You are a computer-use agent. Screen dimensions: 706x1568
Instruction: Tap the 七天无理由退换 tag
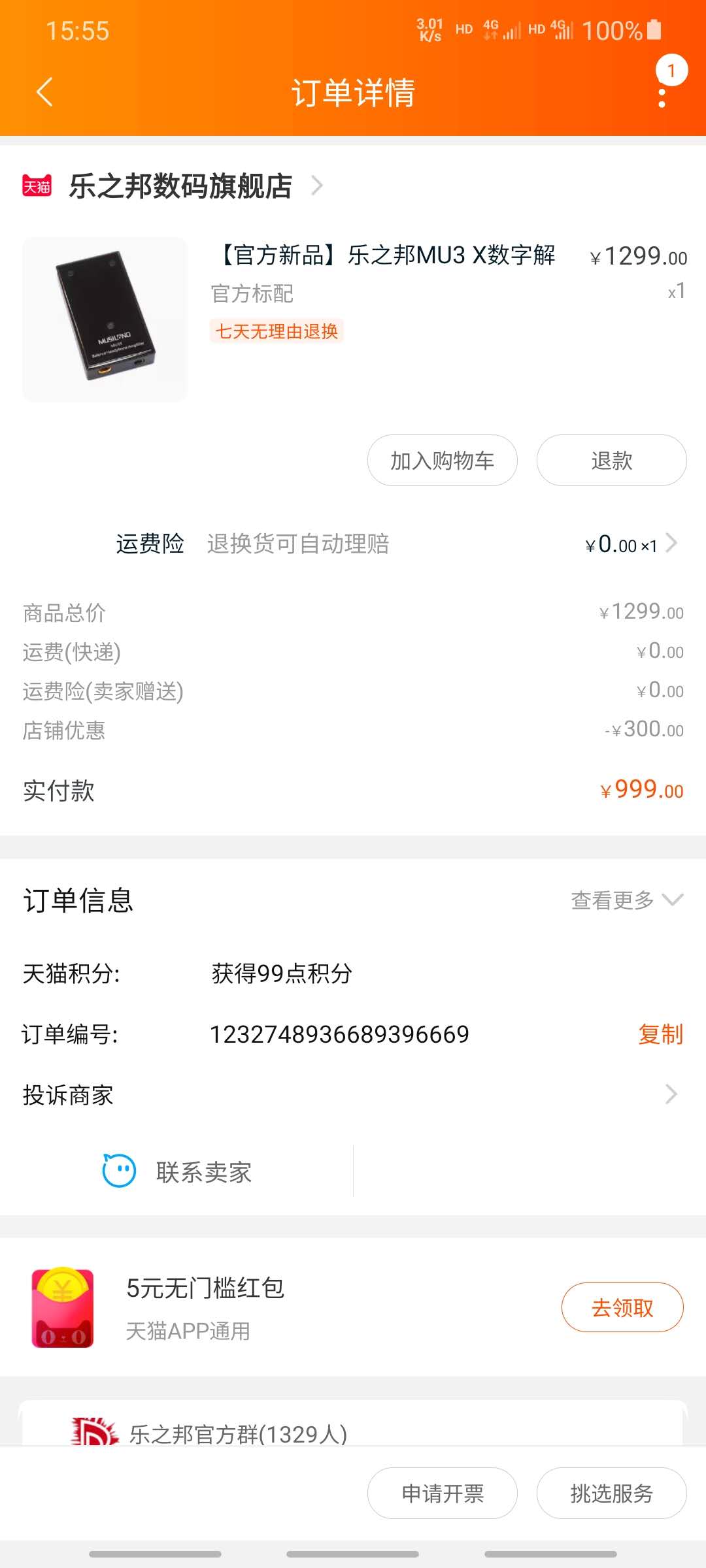click(276, 332)
